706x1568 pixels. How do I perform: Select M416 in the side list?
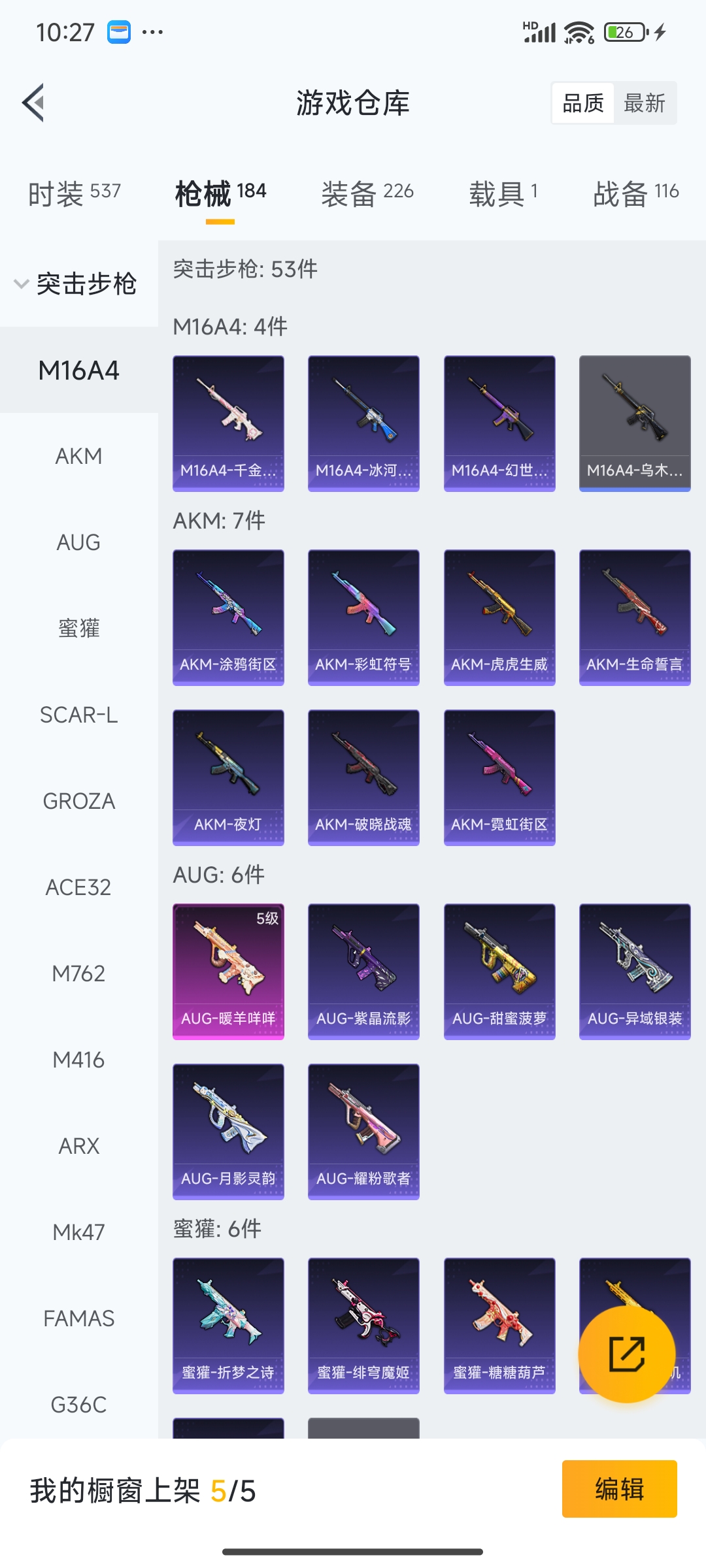pos(78,1060)
